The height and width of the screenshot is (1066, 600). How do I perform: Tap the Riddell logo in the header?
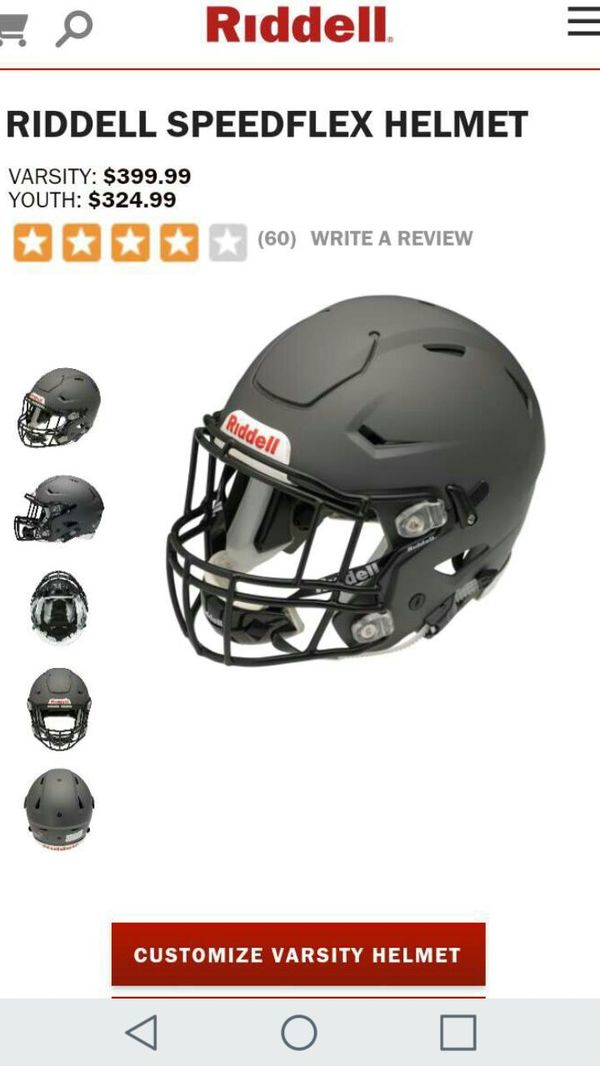coord(299,25)
